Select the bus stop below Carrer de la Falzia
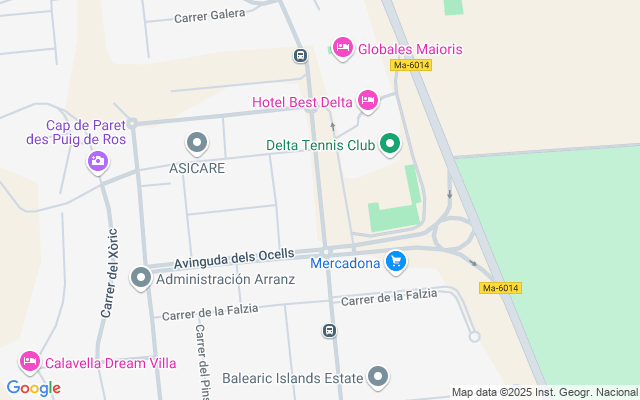This screenshot has height=400, width=640. [329, 330]
